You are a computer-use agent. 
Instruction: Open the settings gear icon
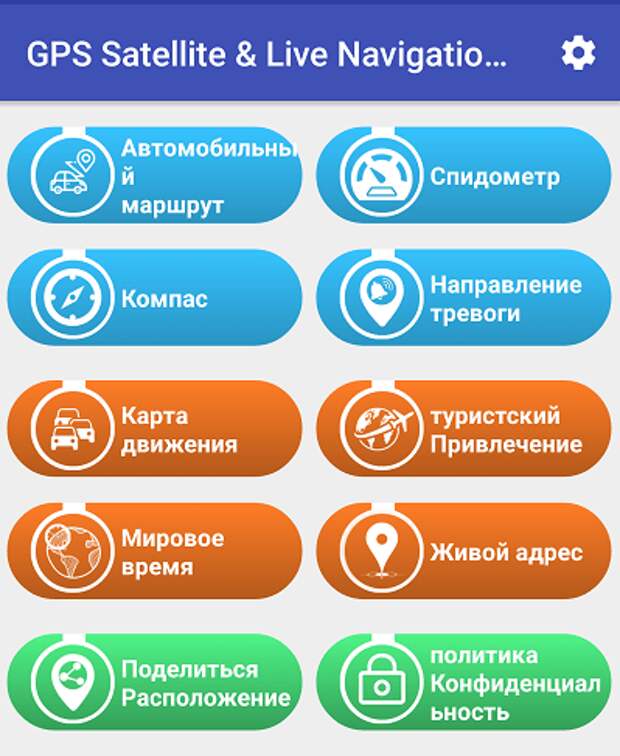click(x=577, y=53)
